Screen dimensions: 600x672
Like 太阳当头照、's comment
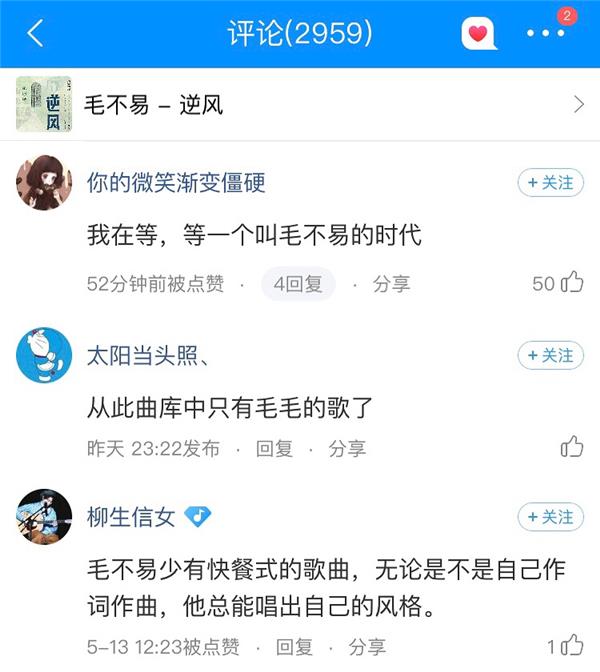point(572,447)
